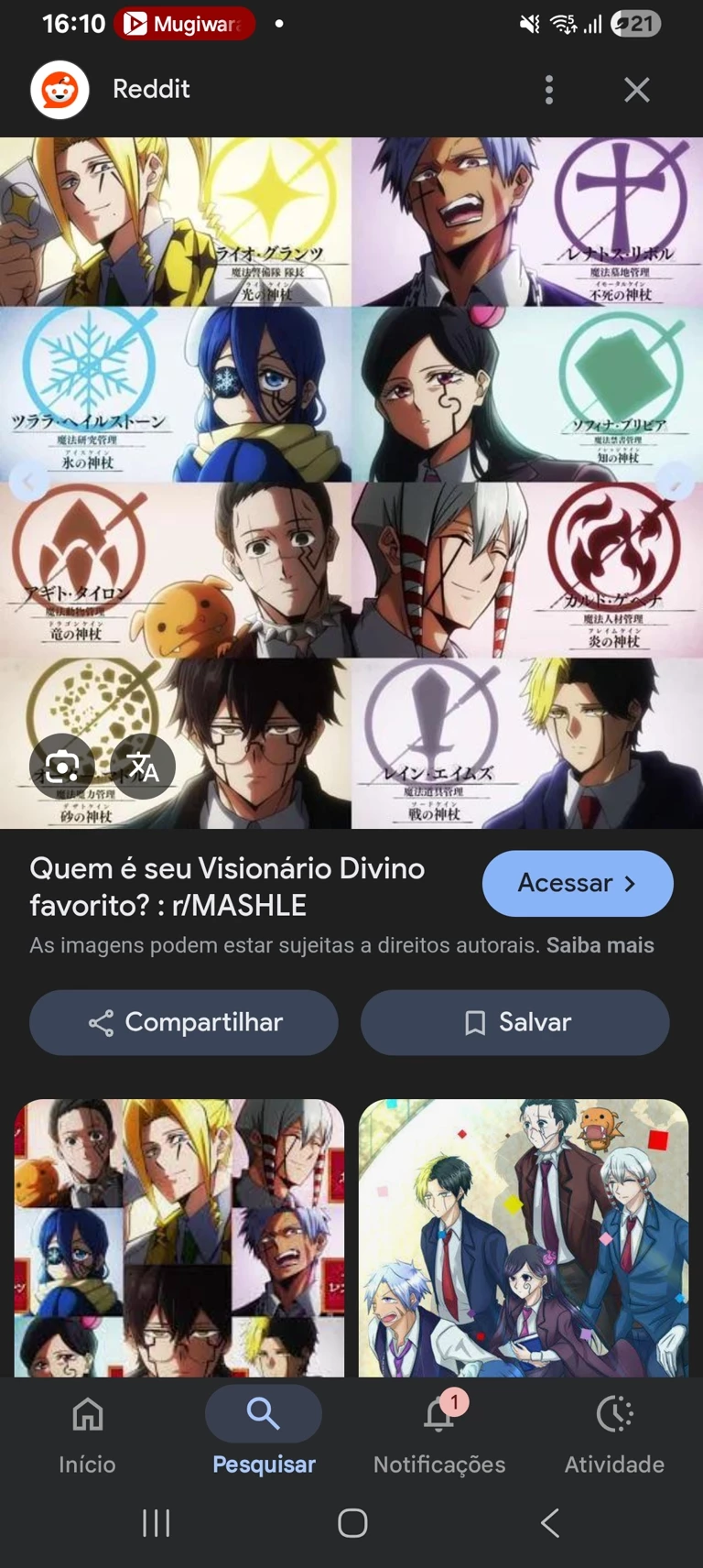This screenshot has height=1568, width=703.
Task: Go to the next image with the right arrow
Action: 676,481
